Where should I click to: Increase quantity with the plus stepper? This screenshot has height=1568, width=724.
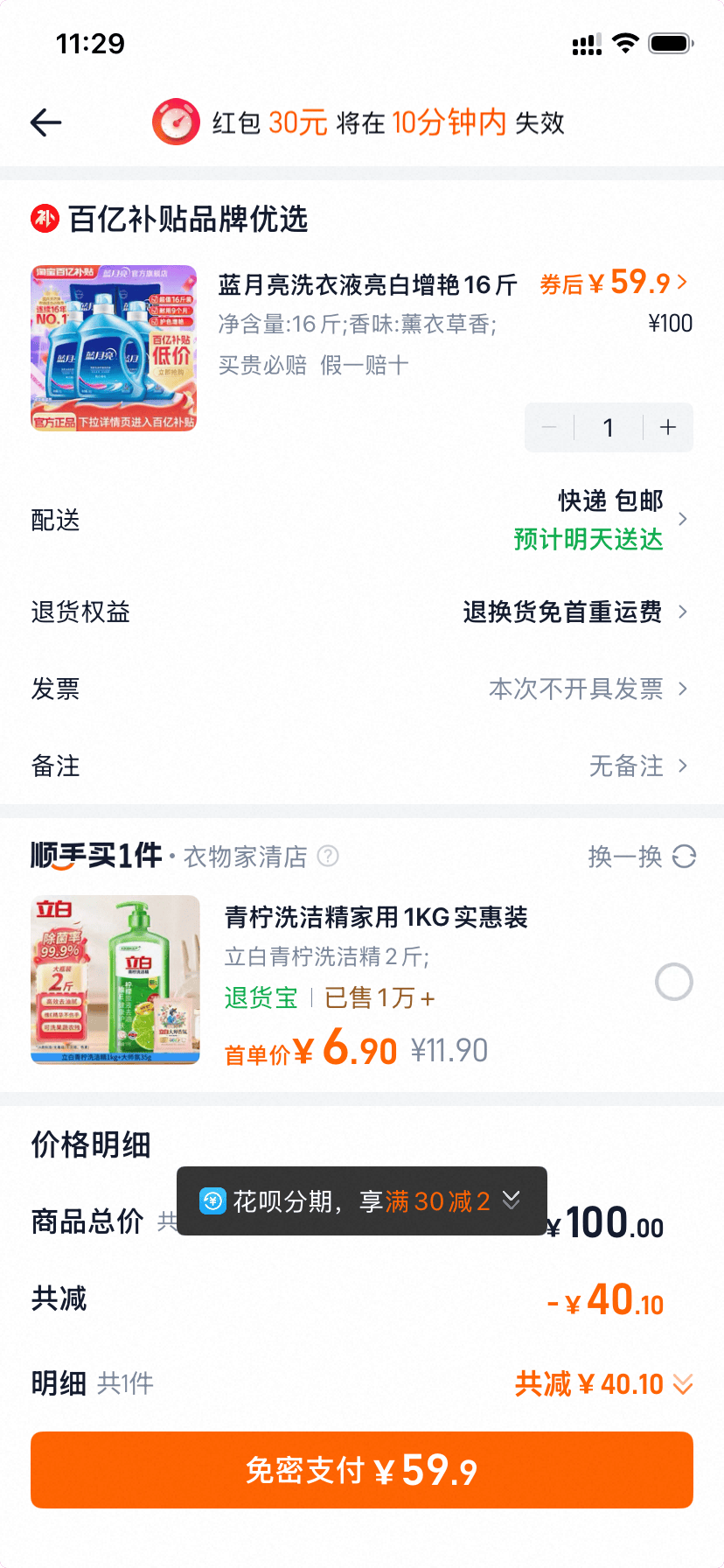[x=667, y=427]
